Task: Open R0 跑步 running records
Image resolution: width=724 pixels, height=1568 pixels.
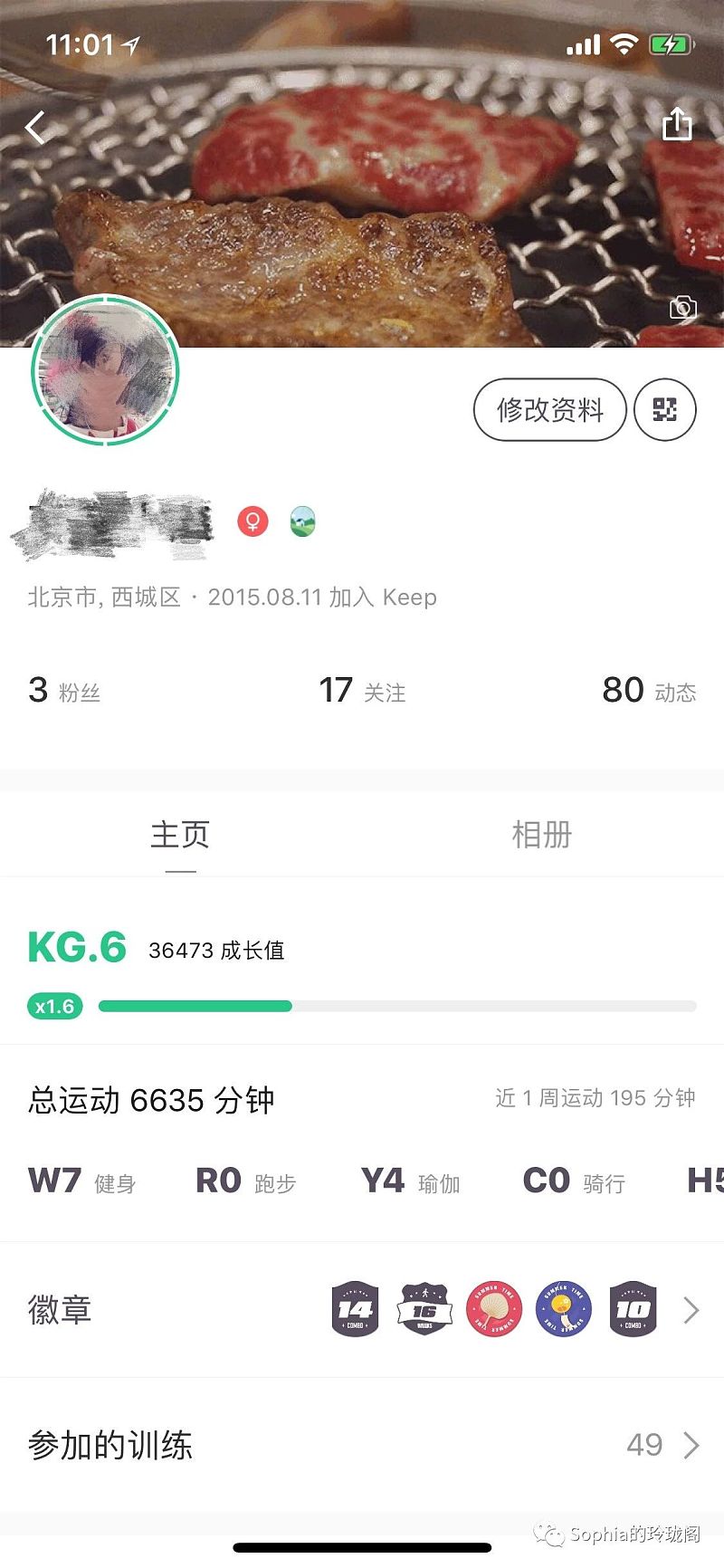Action: coord(246,1181)
